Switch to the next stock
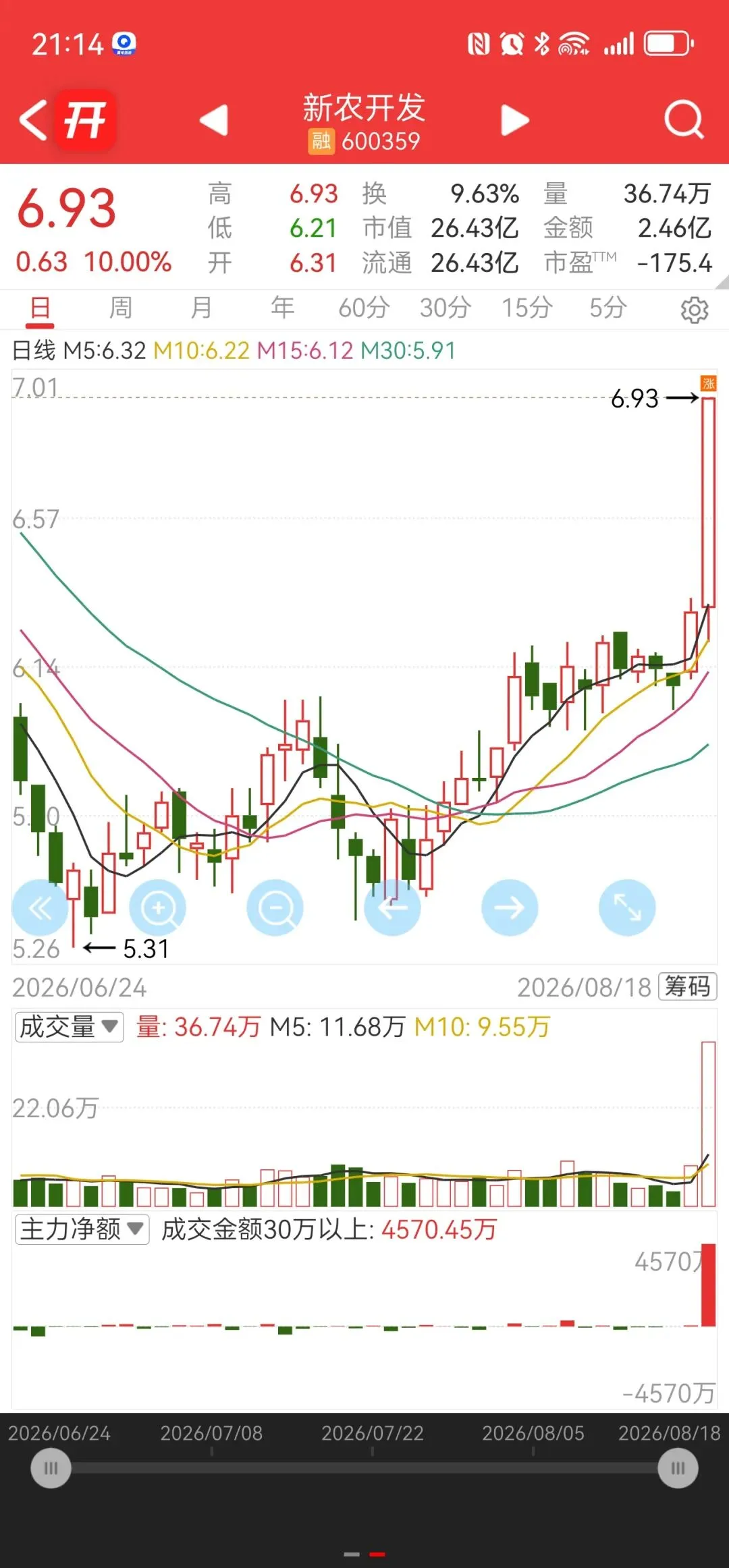 pos(515,120)
